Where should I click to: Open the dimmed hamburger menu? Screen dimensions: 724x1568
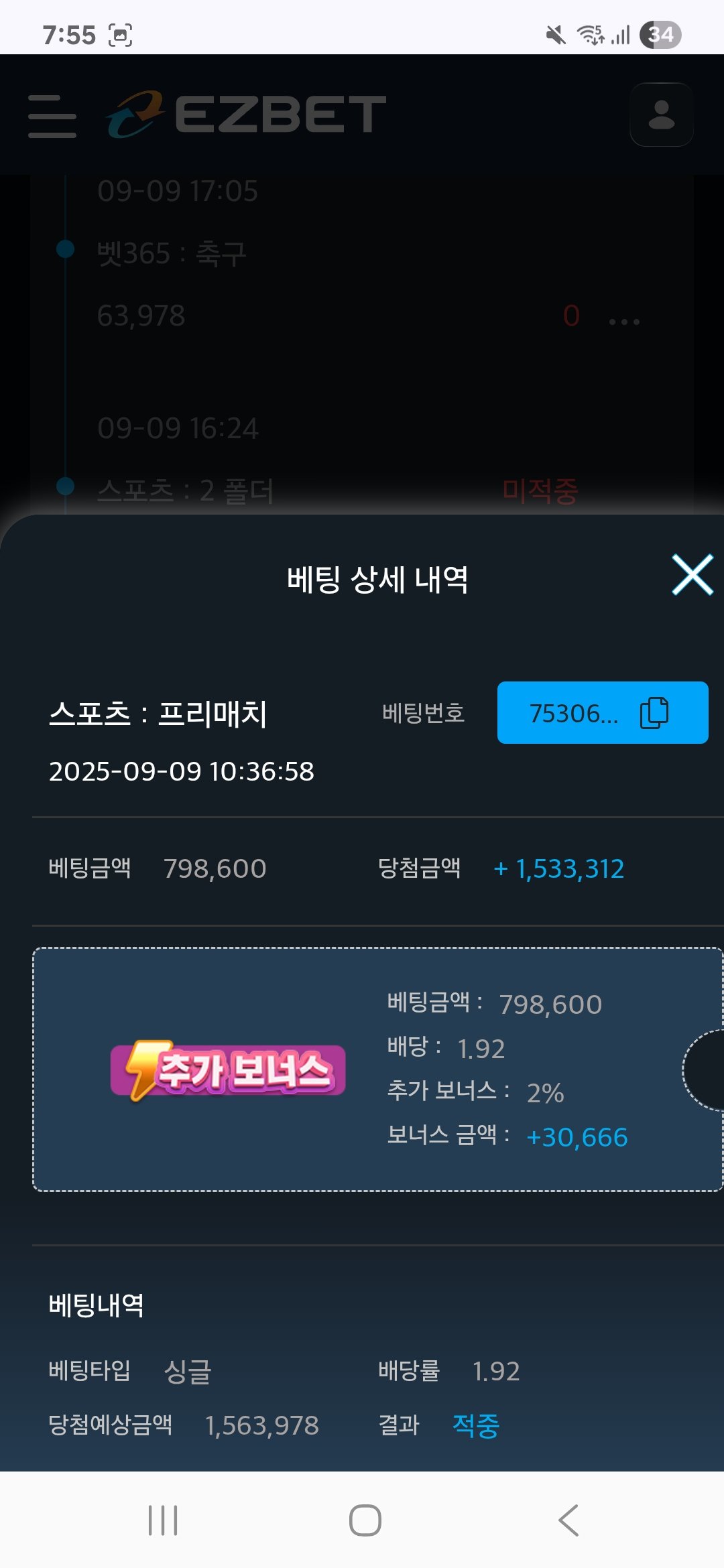pos(52,116)
